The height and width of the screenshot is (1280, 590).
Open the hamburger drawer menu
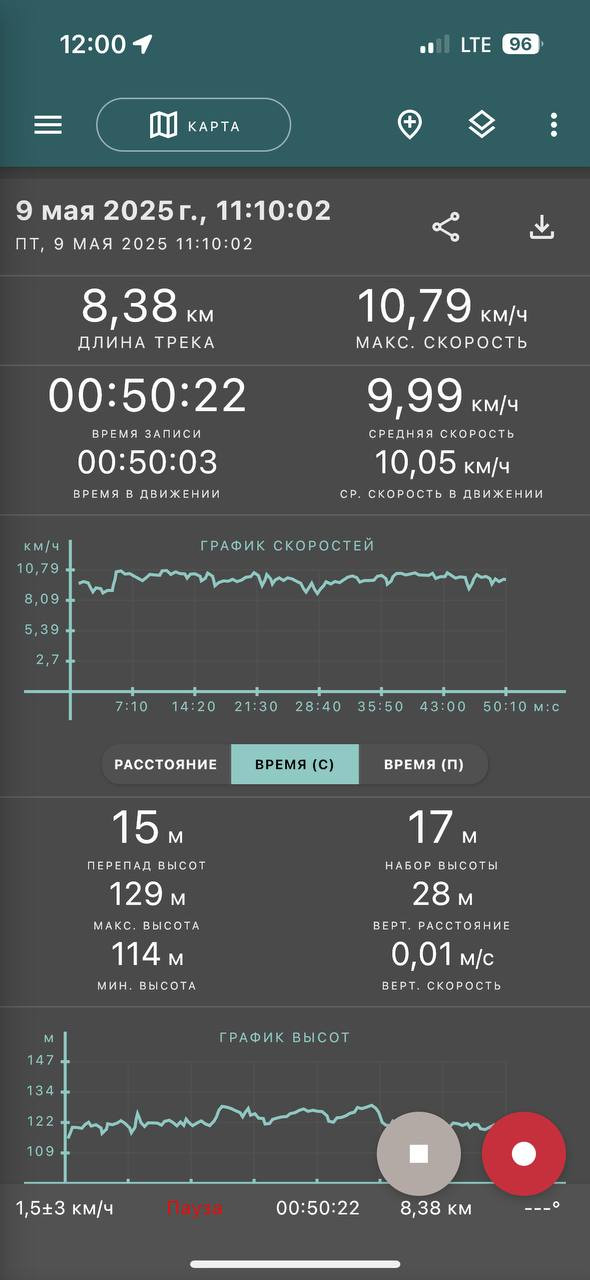tap(48, 125)
